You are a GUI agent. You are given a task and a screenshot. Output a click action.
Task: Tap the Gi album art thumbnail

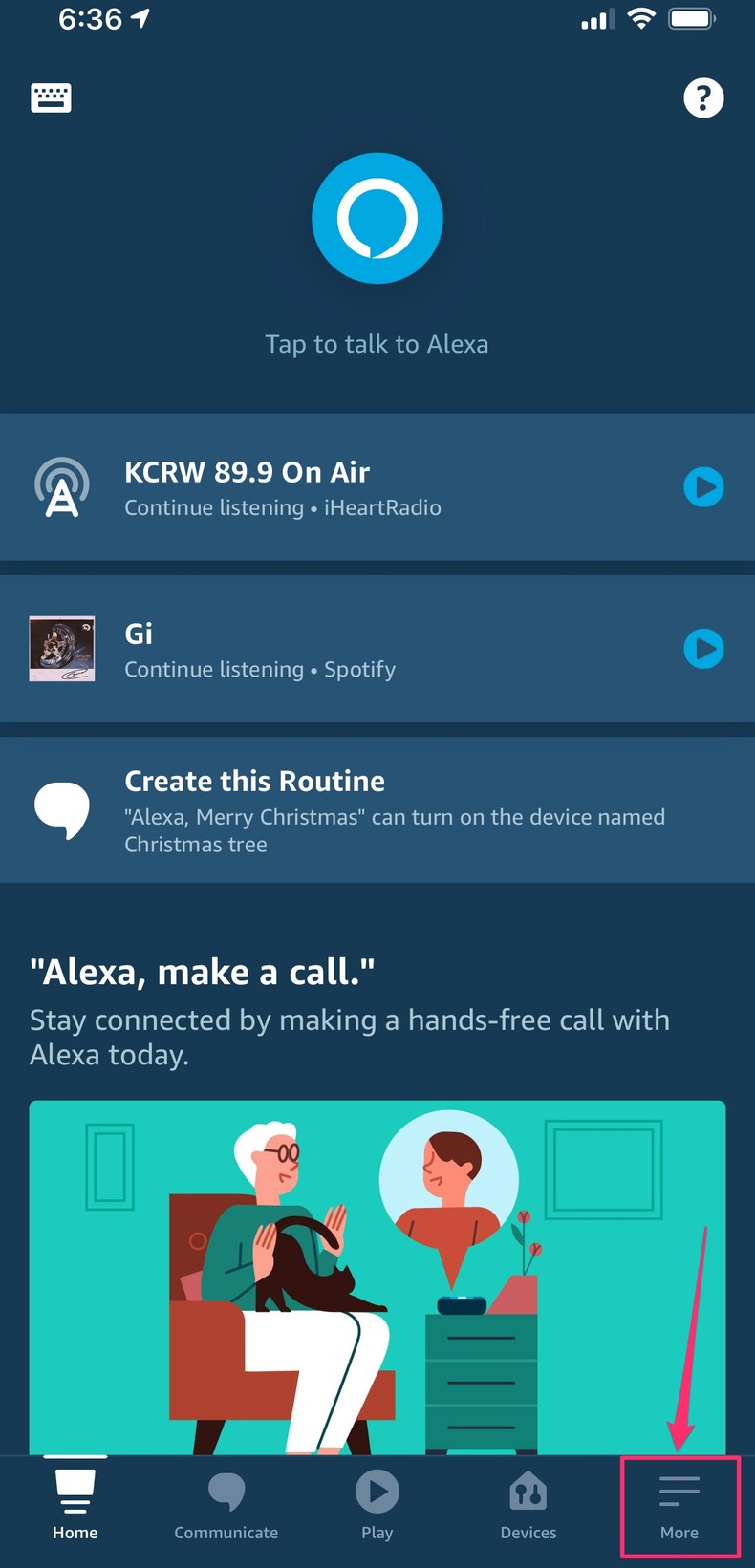click(x=62, y=649)
